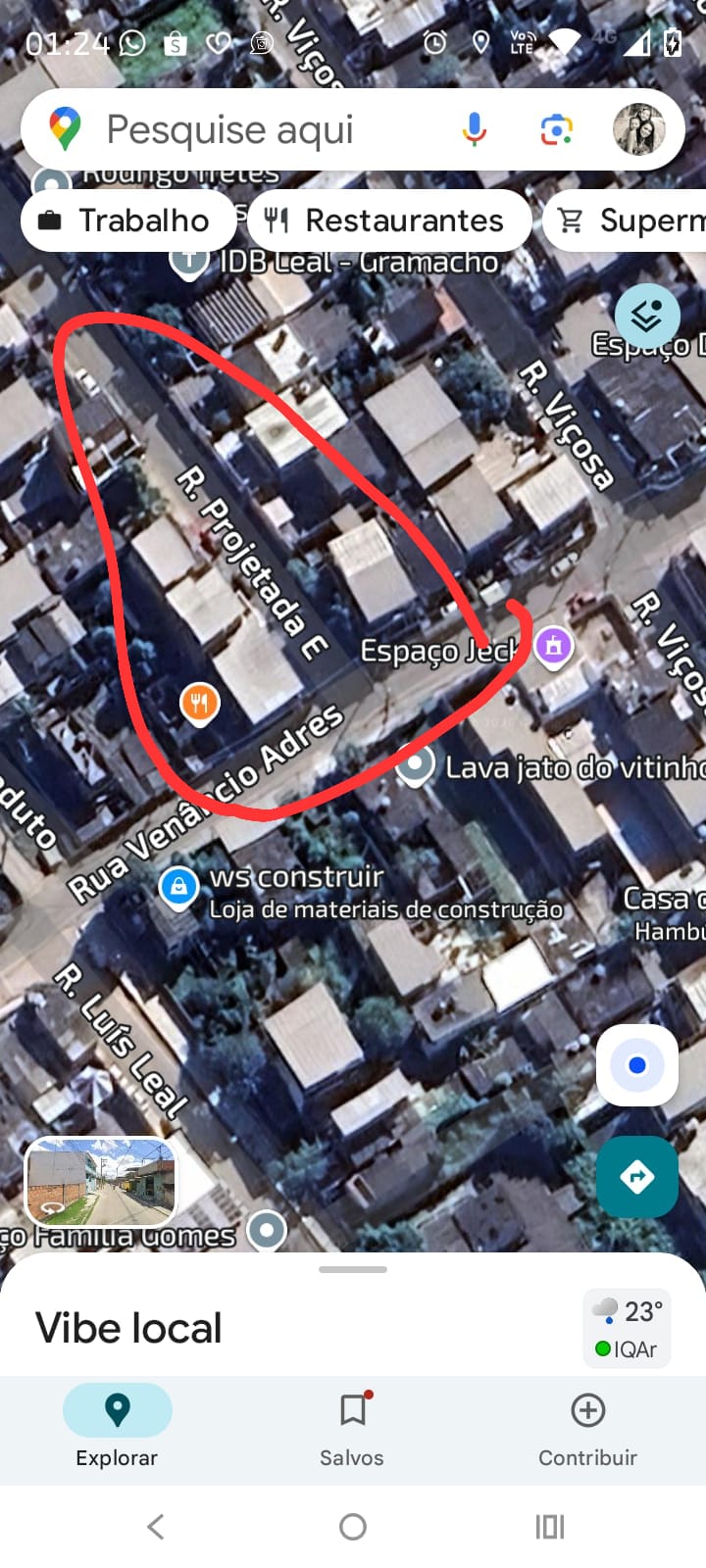Go back with the system back button

[x=155, y=1526]
